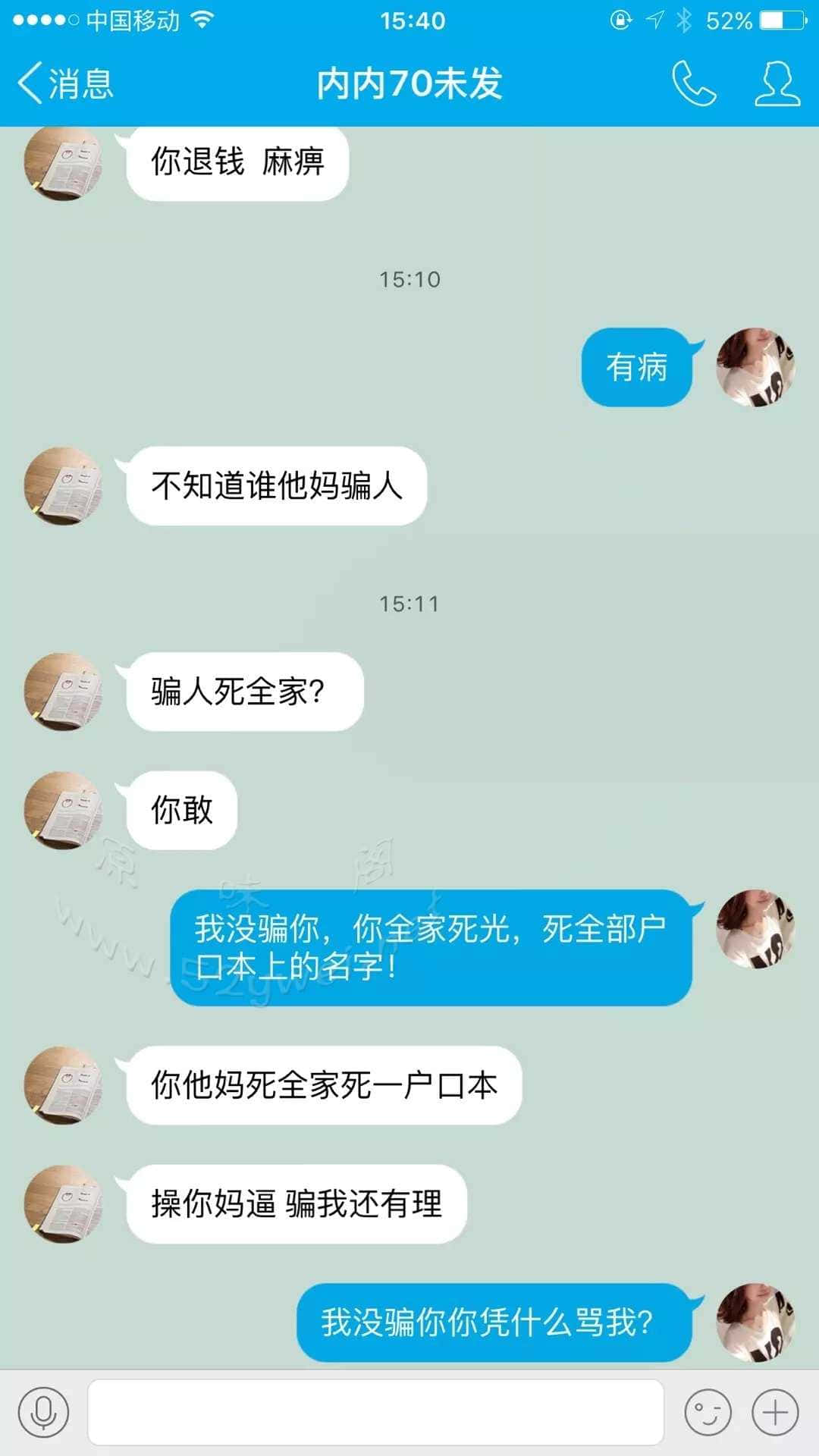819x1456 pixels.
Task: Tap contact avatar beside 你敢 message
Action: (x=64, y=810)
